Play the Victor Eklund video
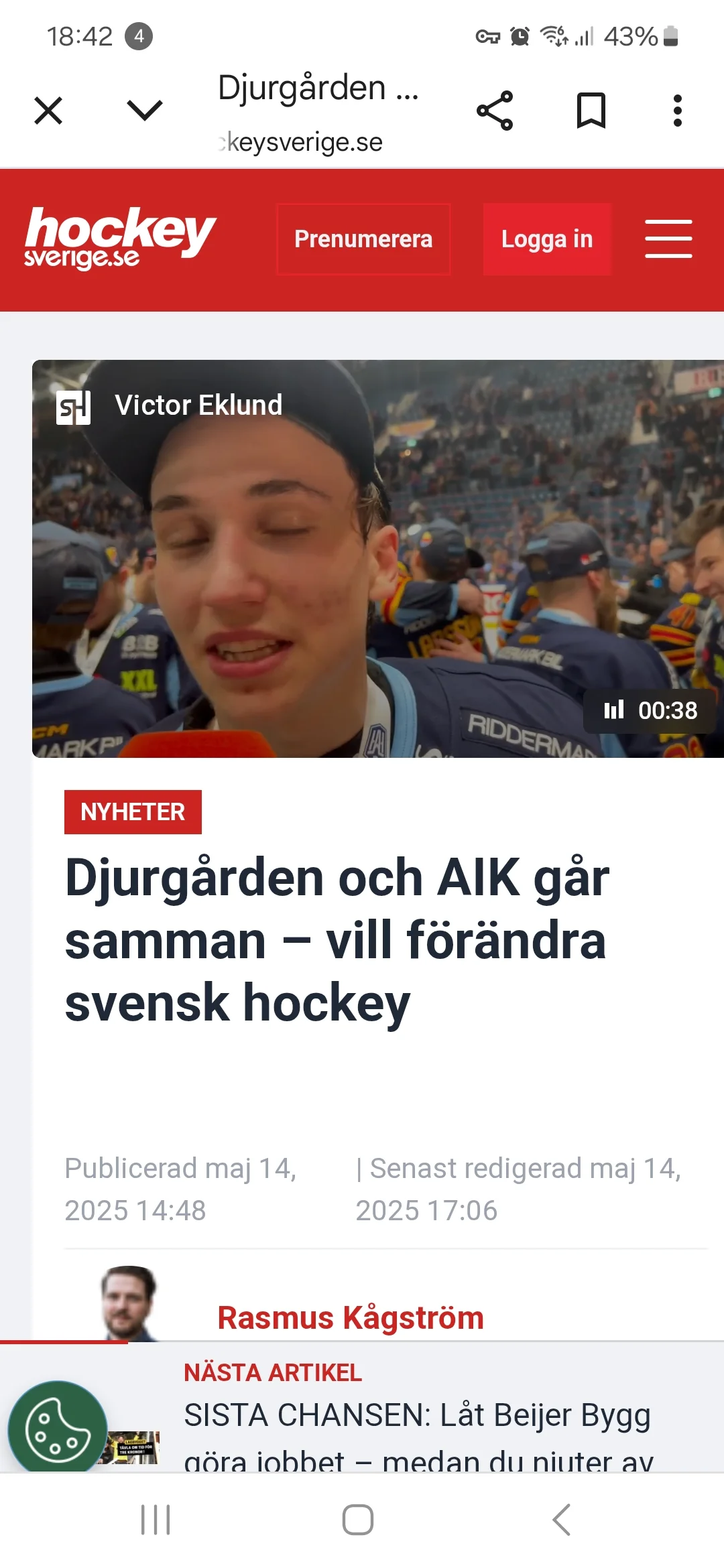The image size is (724, 1568). click(x=378, y=559)
